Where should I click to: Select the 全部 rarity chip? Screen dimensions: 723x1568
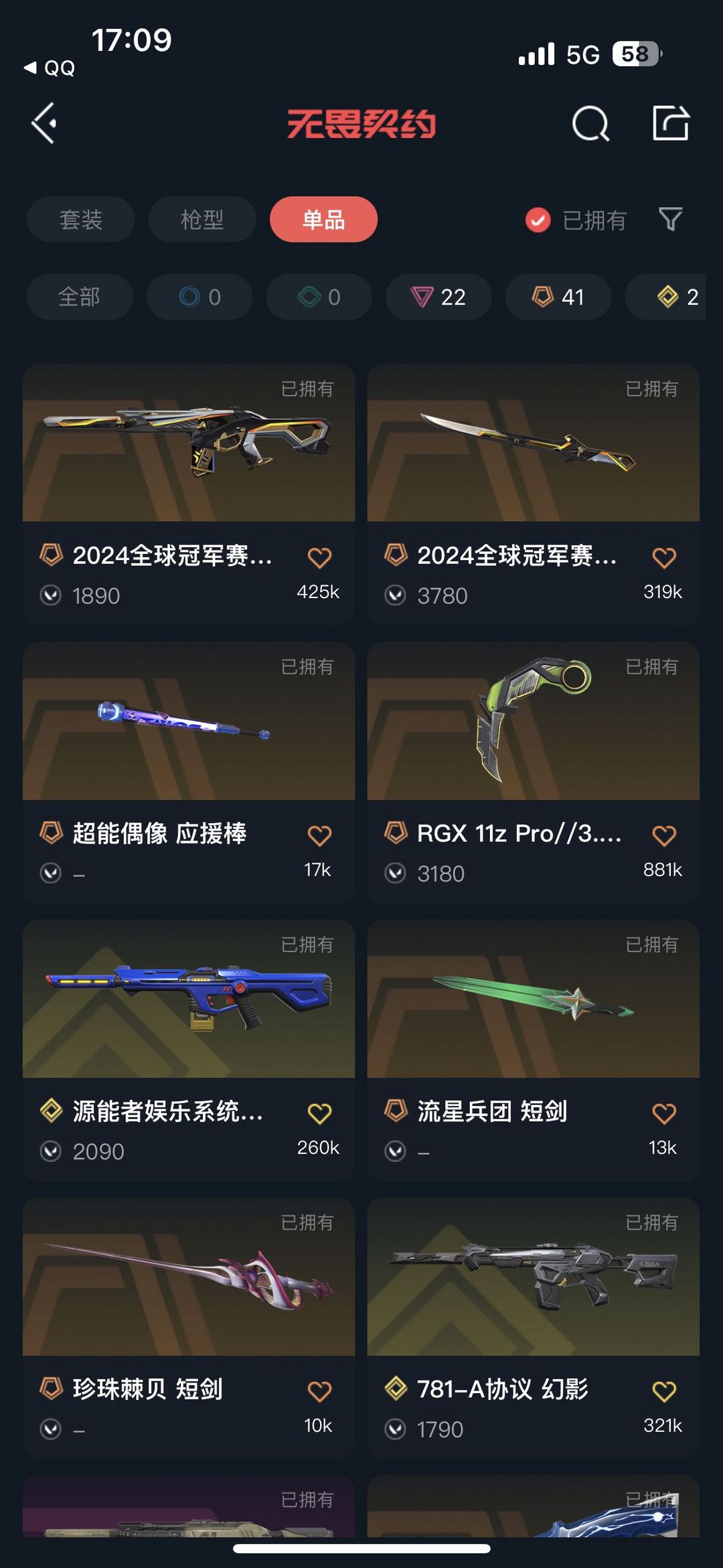click(x=80, y=297)
